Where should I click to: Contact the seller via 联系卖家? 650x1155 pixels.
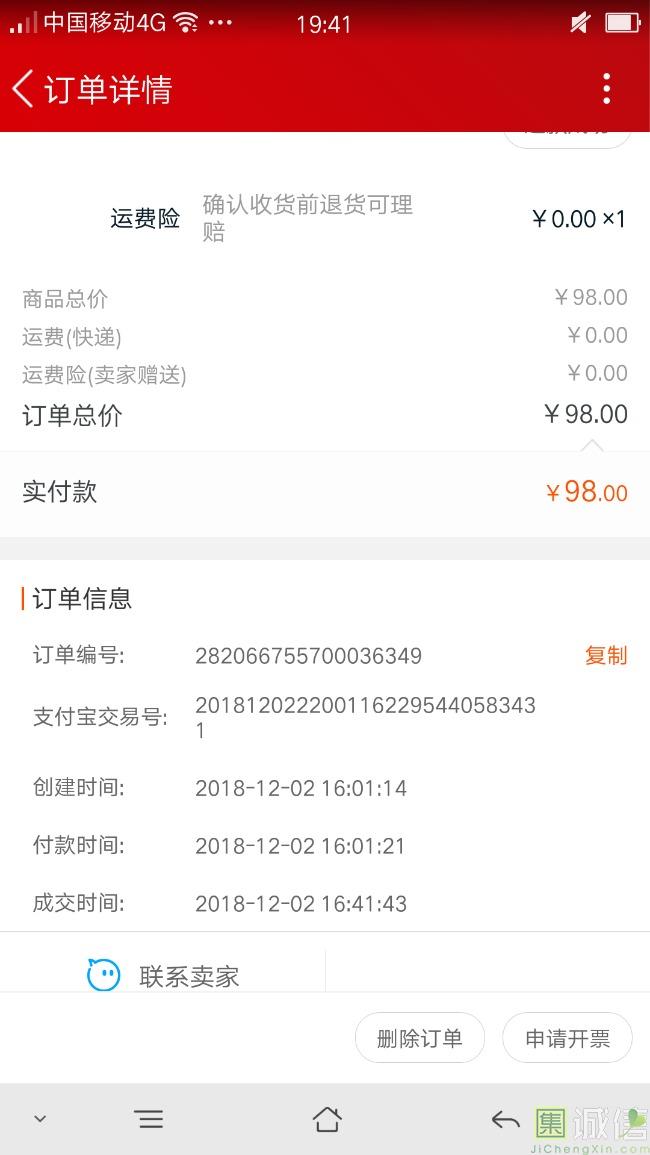click(165, 975)
